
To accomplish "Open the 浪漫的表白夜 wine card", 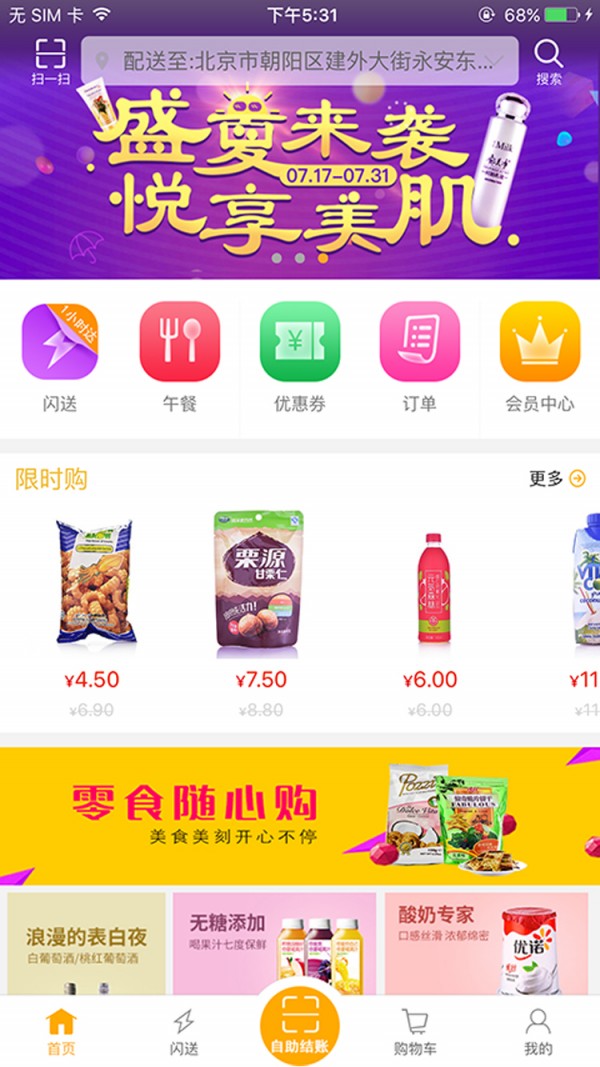I will pos(86,943).
